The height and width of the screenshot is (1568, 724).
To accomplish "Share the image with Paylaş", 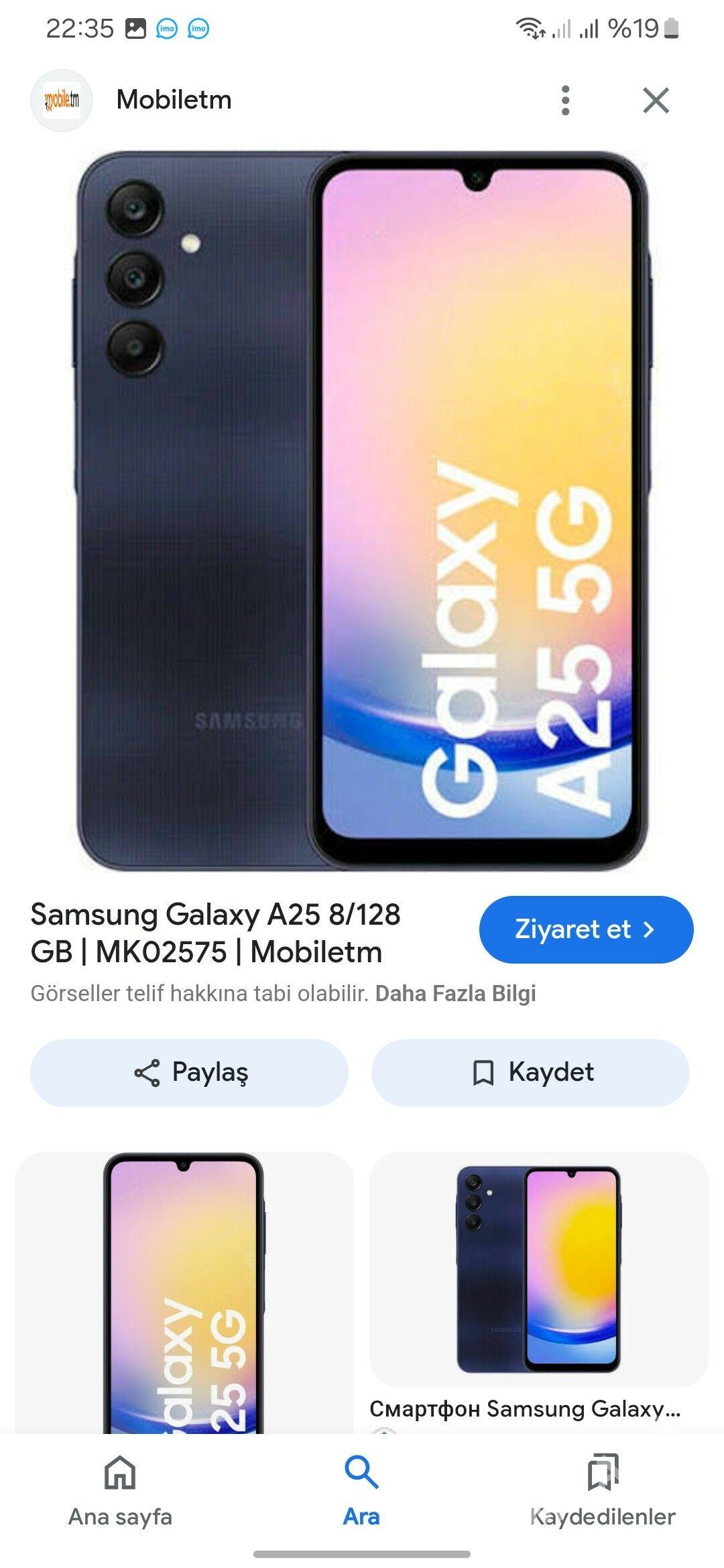I will pos(189,1072).
